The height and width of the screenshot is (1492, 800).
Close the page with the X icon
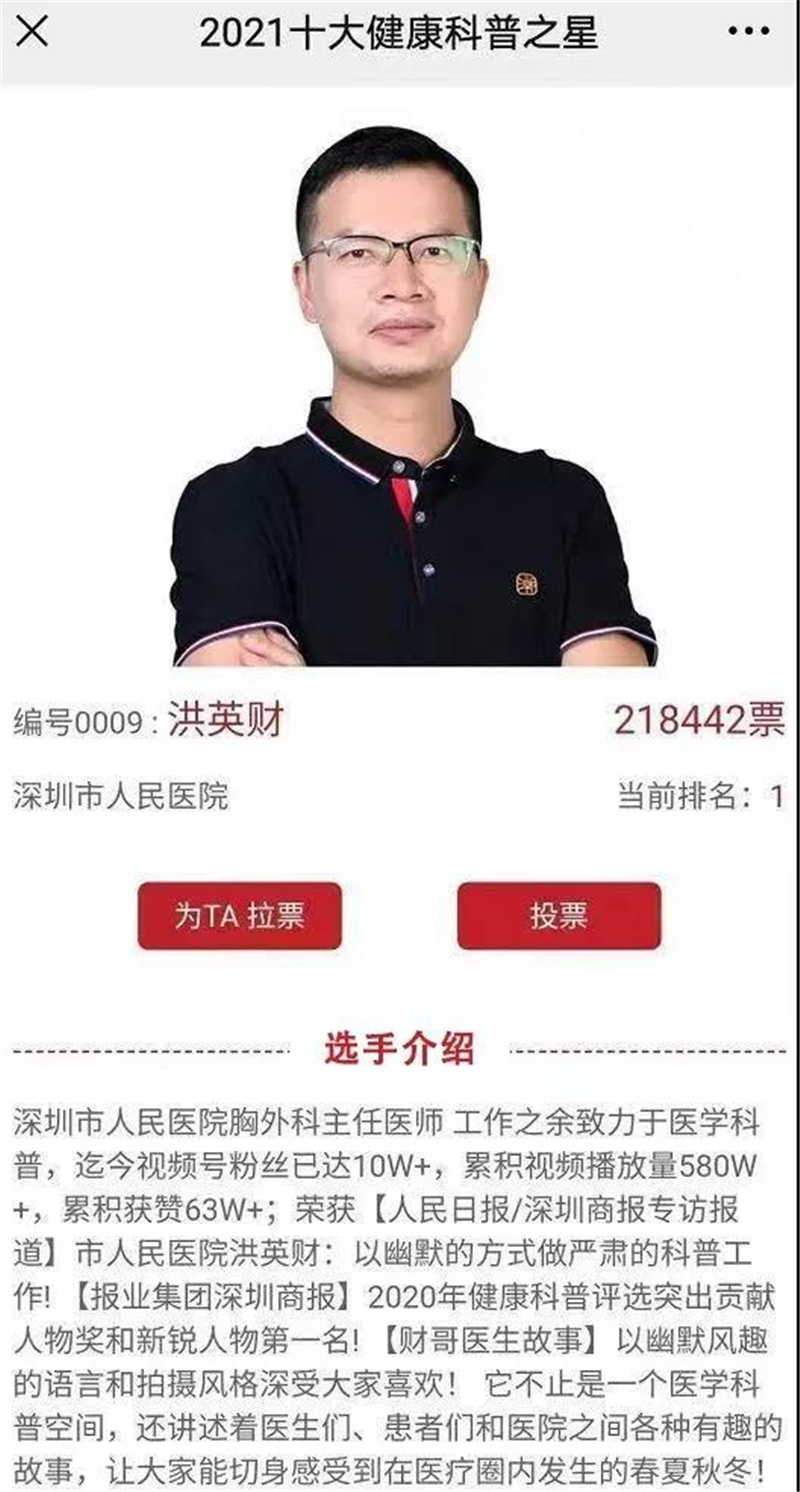(x=33, y=32)
